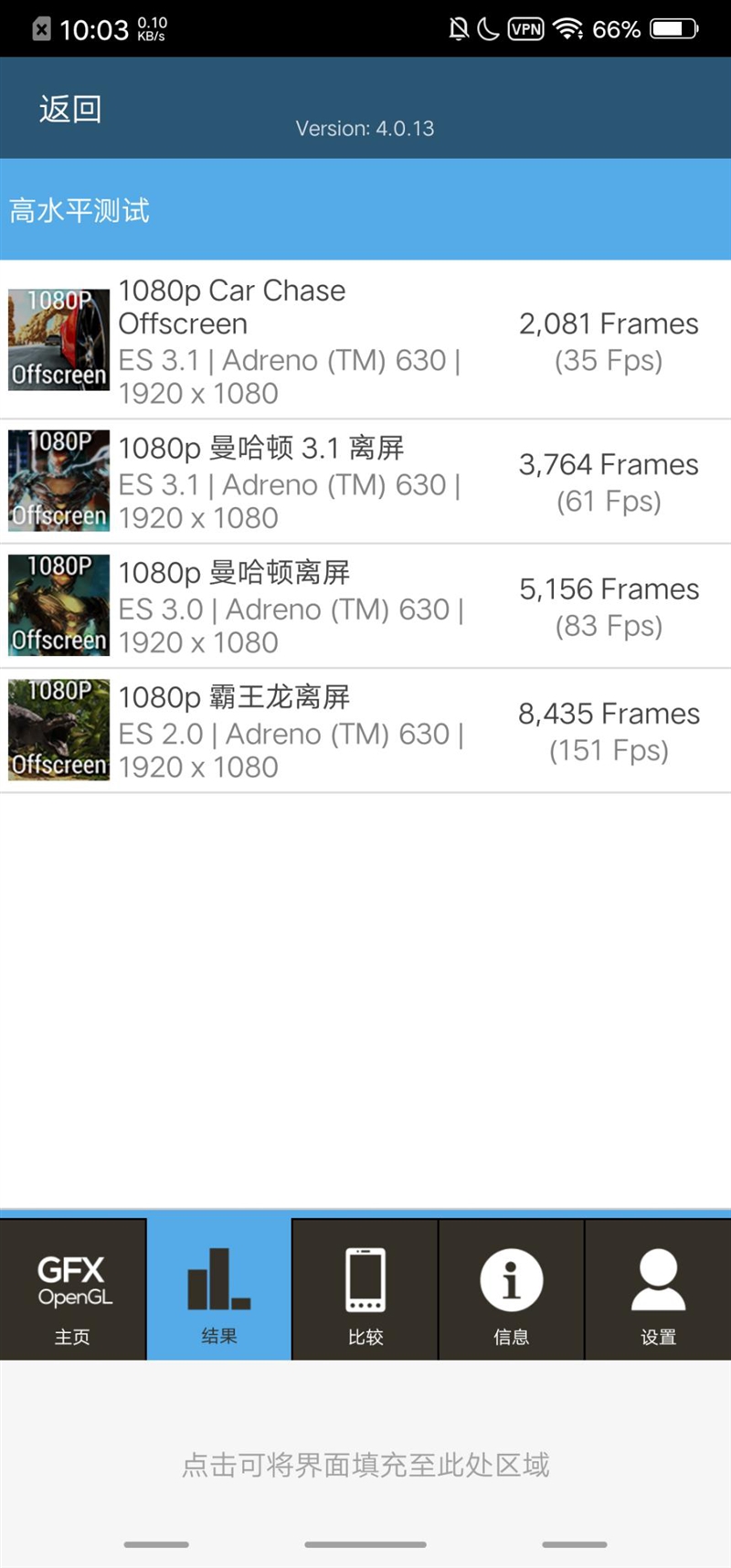Open the 1080p Car Chase Offscreen result
731x1568 pixels.
365,340
